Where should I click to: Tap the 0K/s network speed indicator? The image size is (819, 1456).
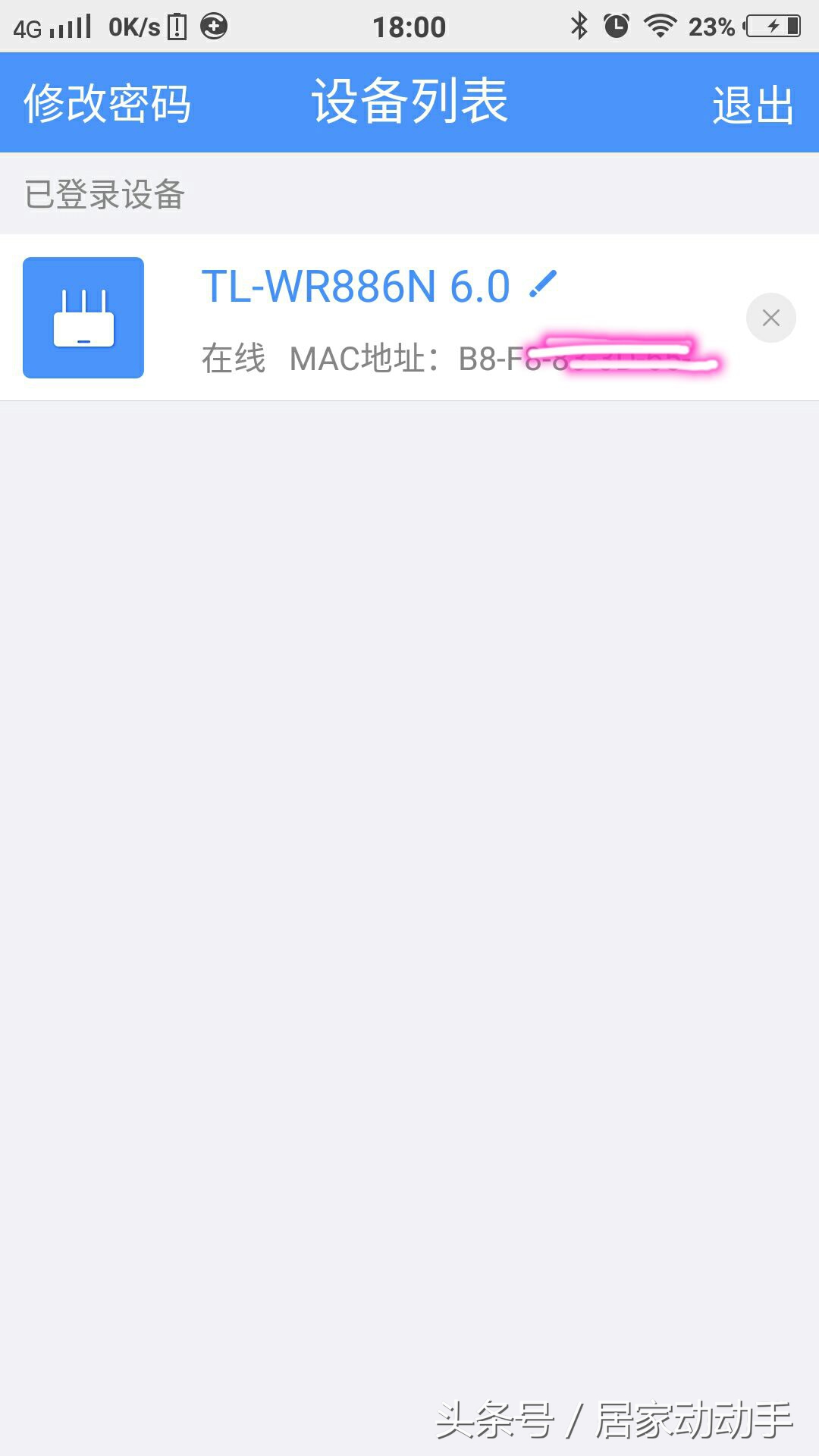tap(135, 25)
